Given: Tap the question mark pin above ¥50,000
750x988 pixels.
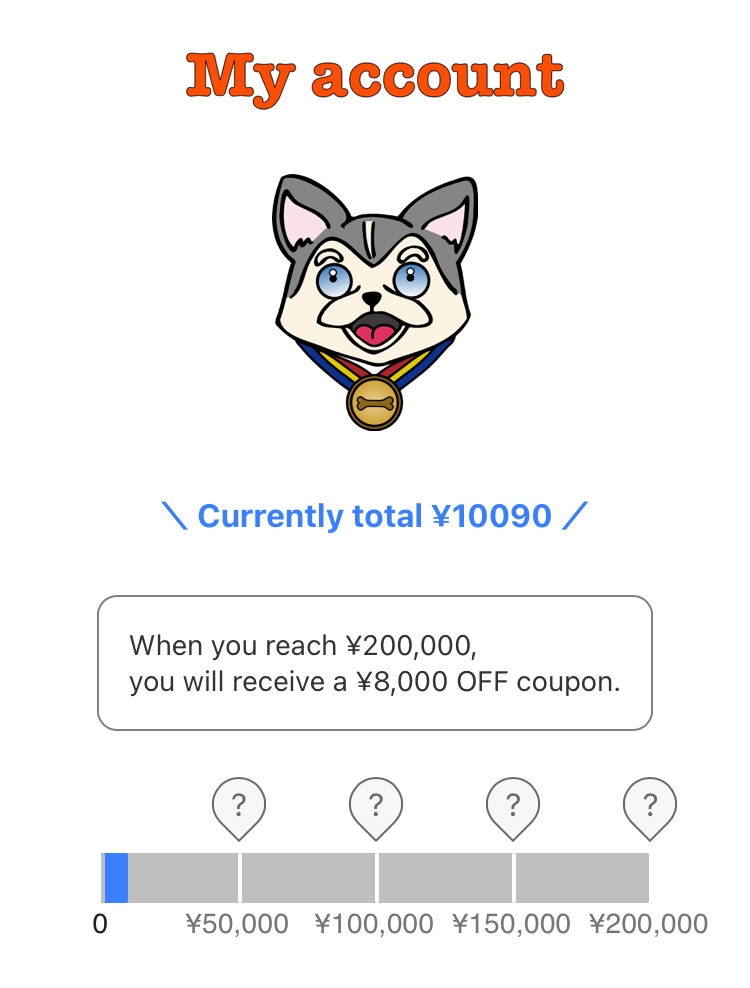Looking at the screenshot, I should click(239, 805).
